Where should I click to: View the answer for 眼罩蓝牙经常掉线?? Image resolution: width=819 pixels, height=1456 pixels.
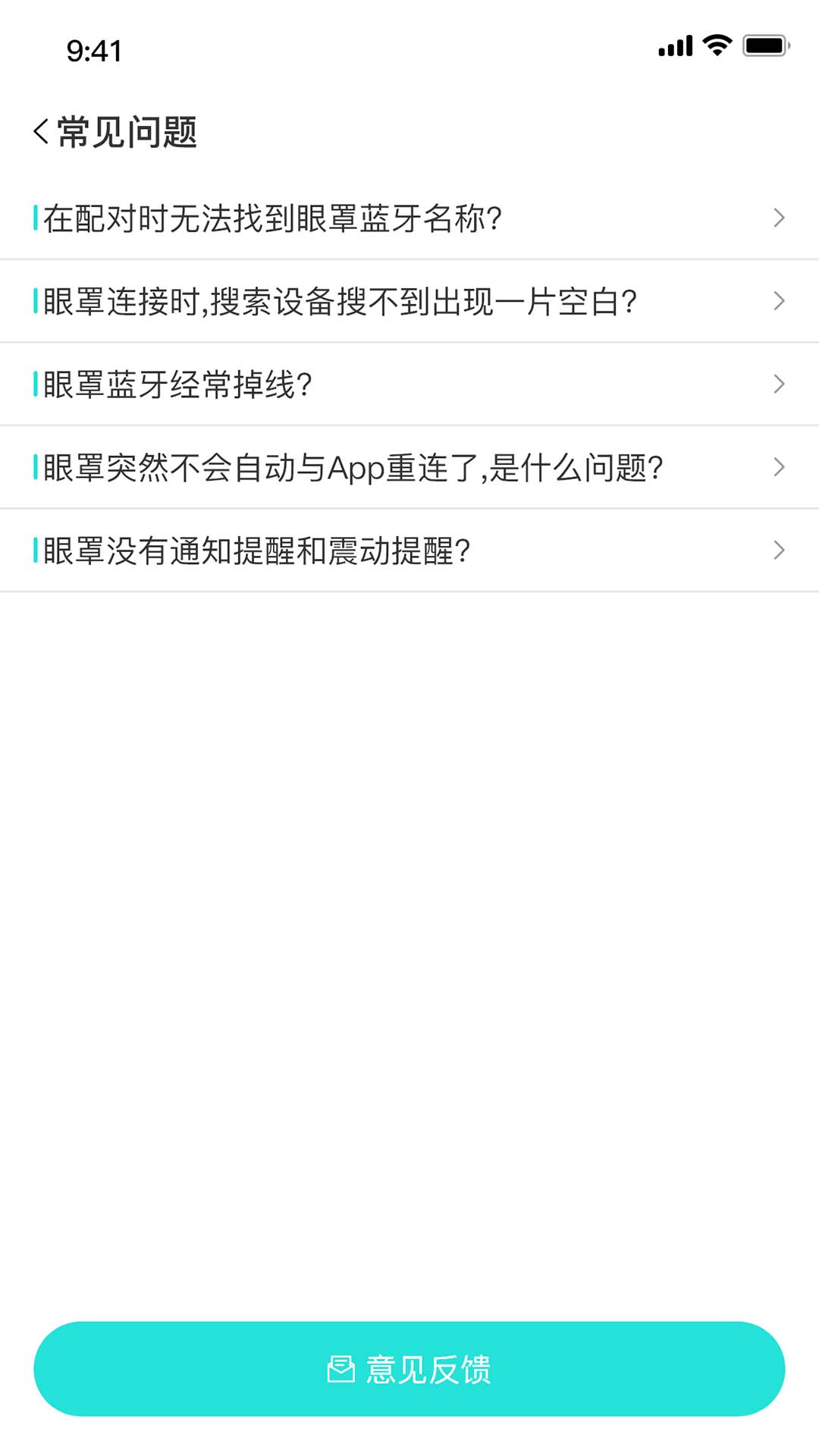[409, 384]
